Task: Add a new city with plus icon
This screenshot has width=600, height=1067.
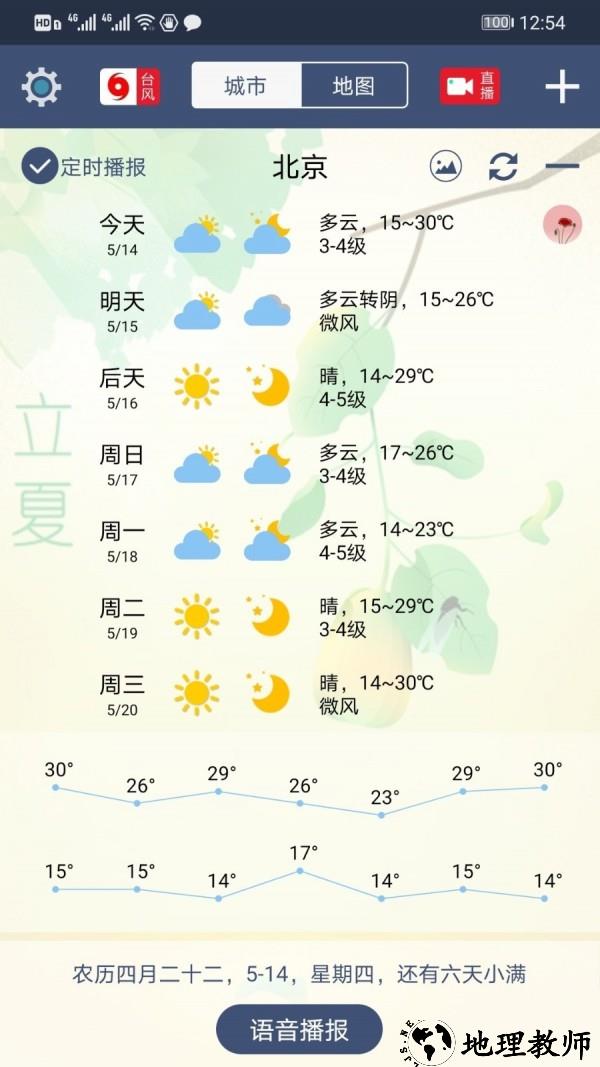Action: 562,87
